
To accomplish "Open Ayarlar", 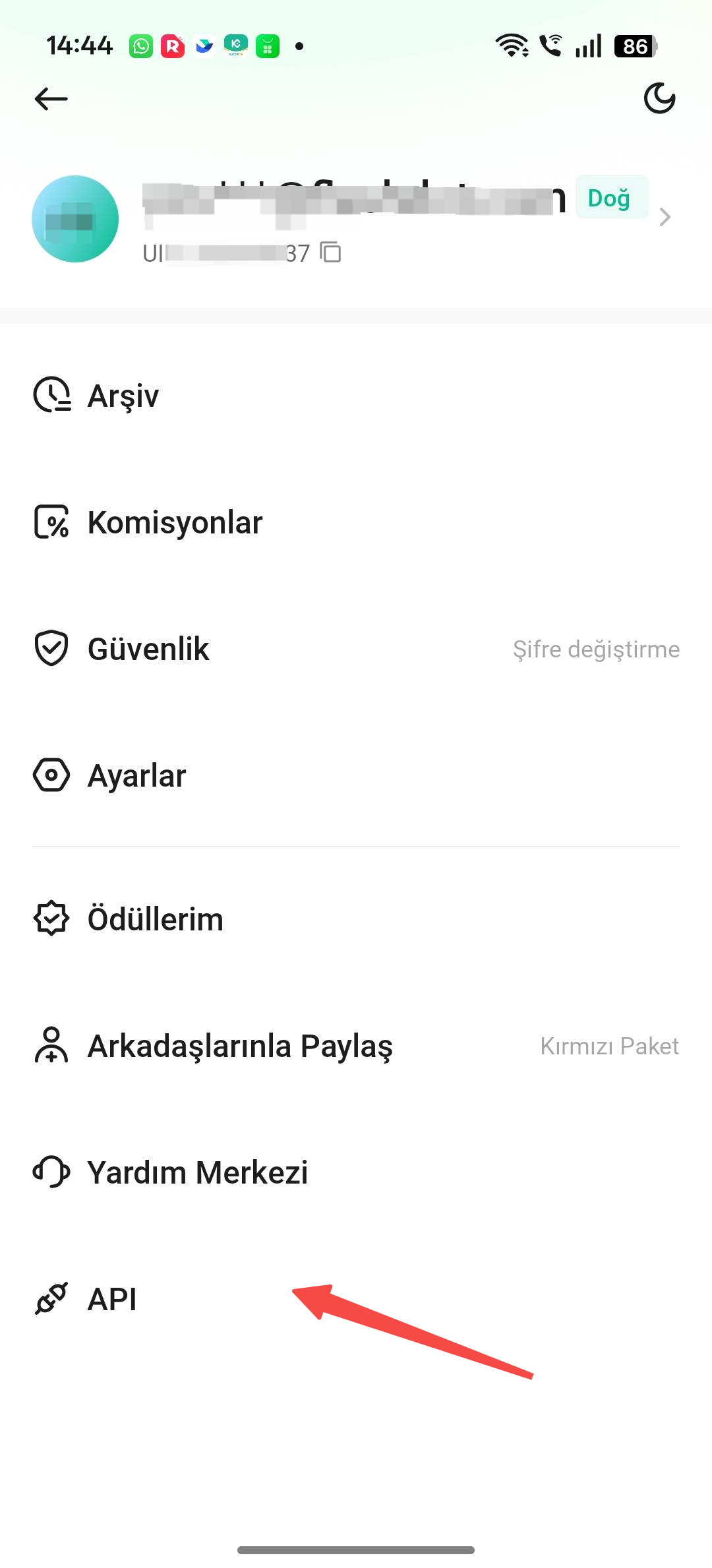I will tap(136, 775).
